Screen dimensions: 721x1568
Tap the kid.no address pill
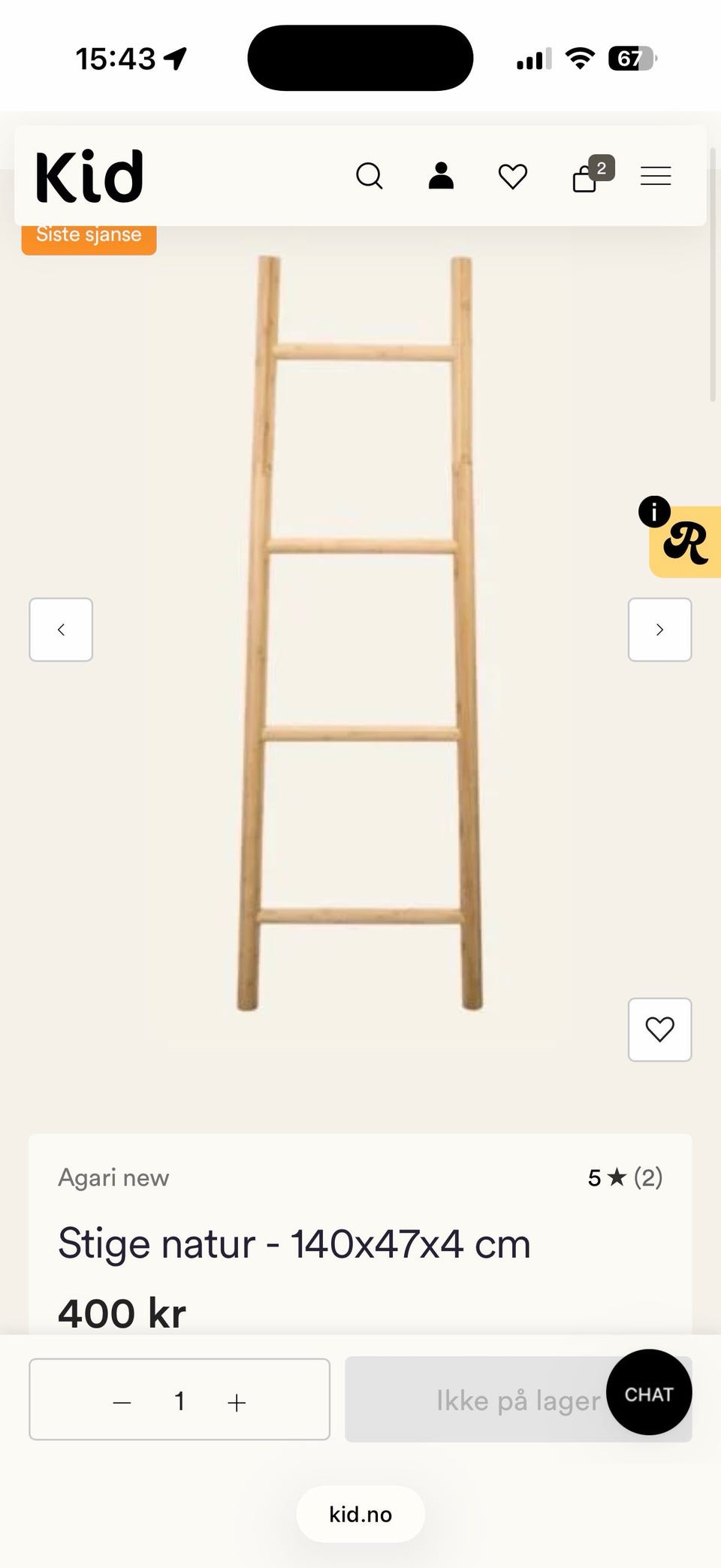(360, 1514)
